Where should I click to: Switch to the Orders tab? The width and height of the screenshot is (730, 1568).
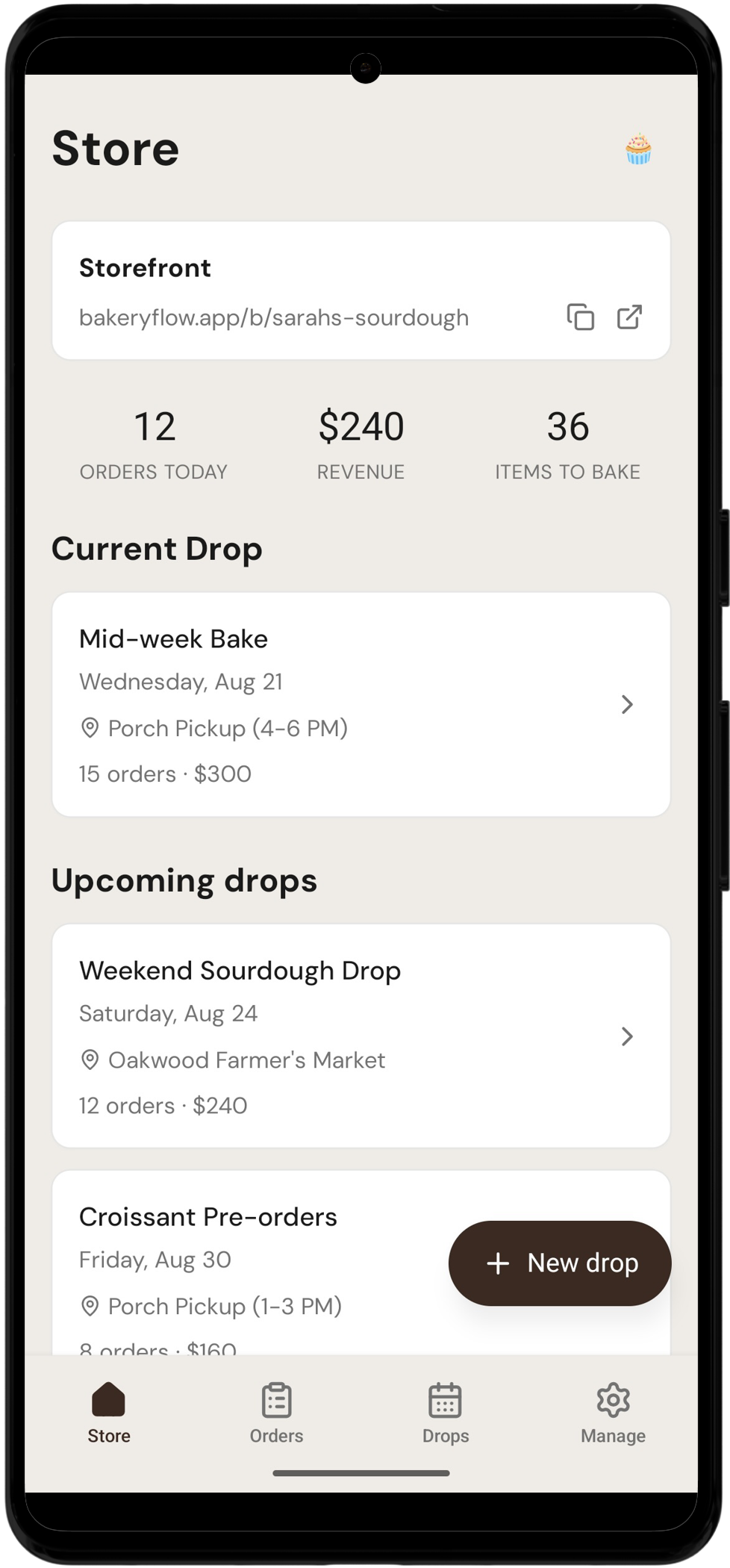click(276, 1413)
